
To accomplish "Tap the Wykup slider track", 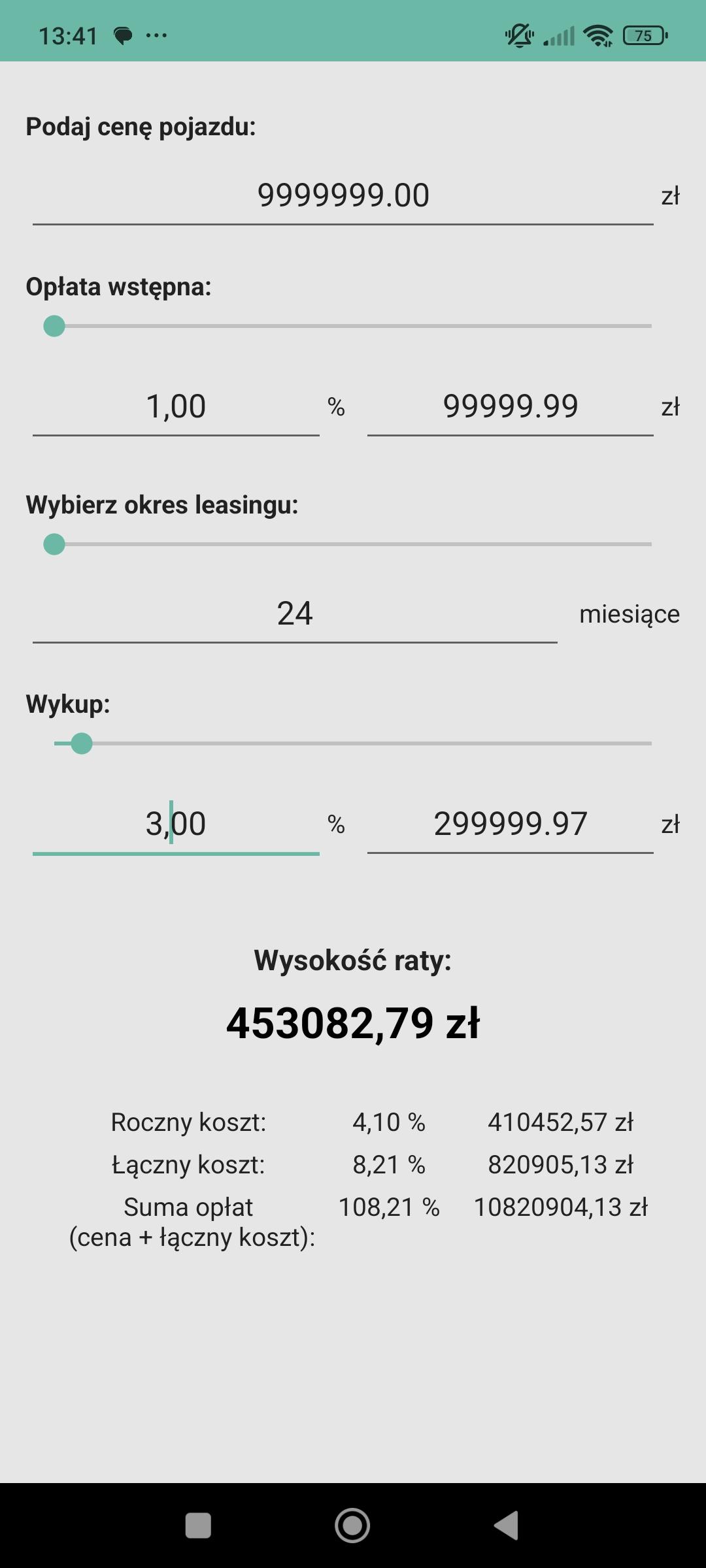I will point(353,743).
